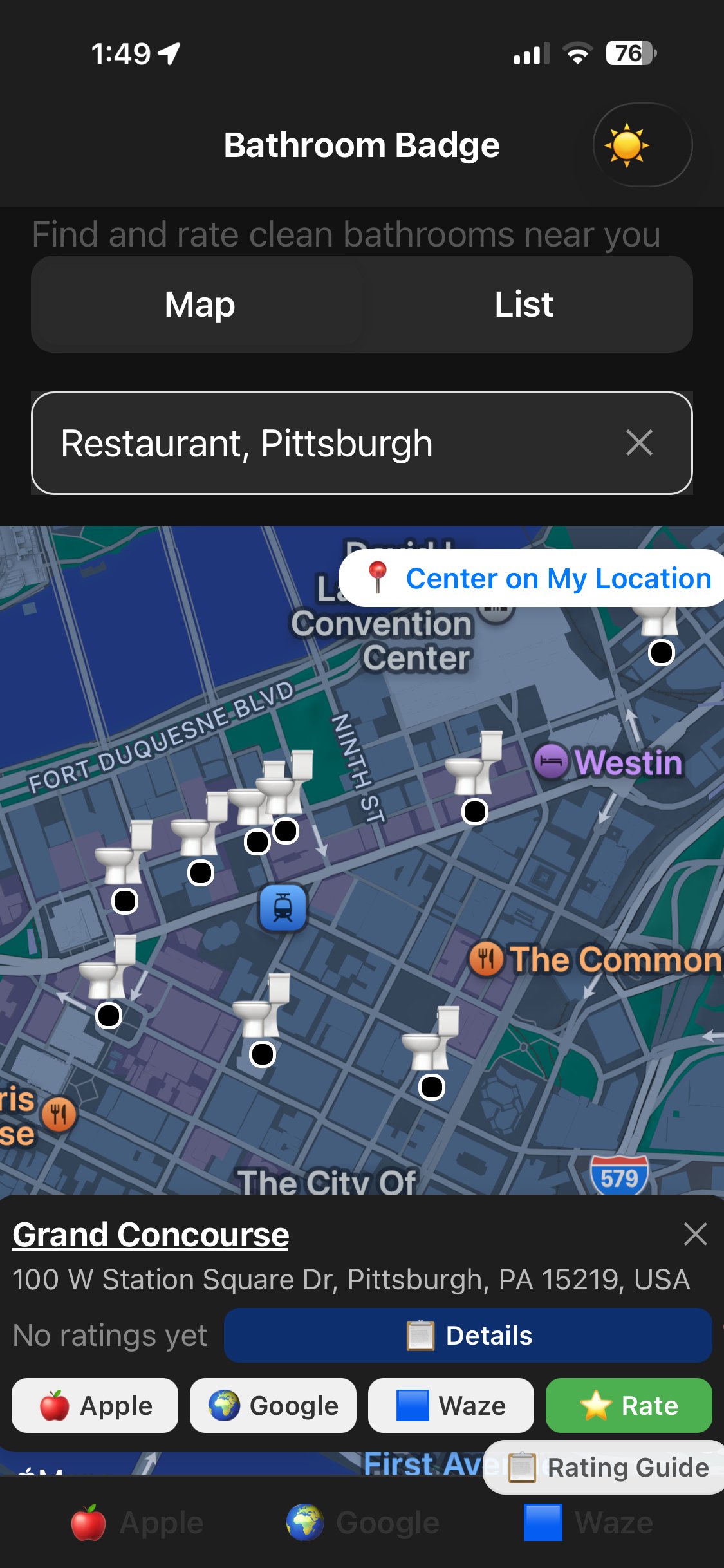Open the location in Google Maps
The width and height of the screenshot is (724, 1568).
point(273,1406)
